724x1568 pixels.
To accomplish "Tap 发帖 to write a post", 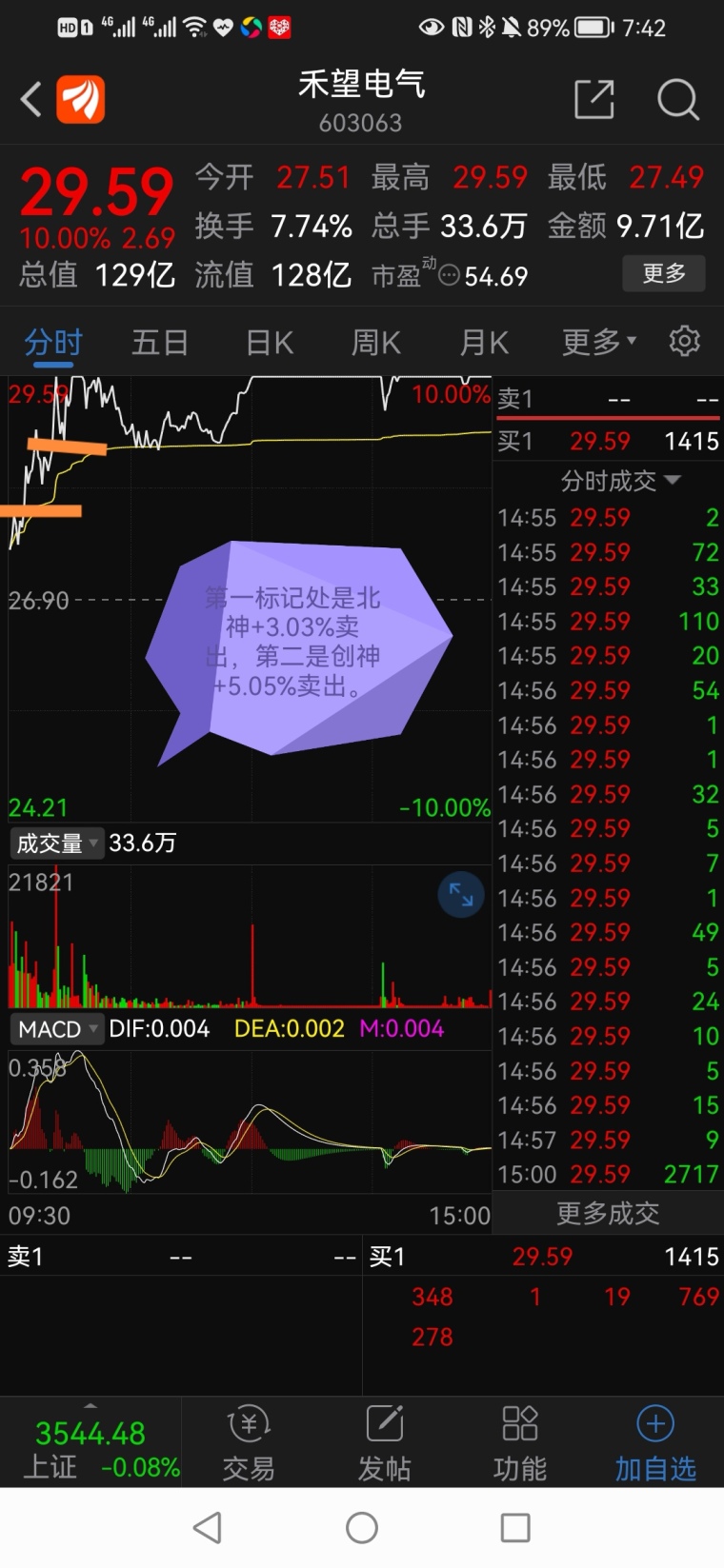I will [x=384, y=1444].
